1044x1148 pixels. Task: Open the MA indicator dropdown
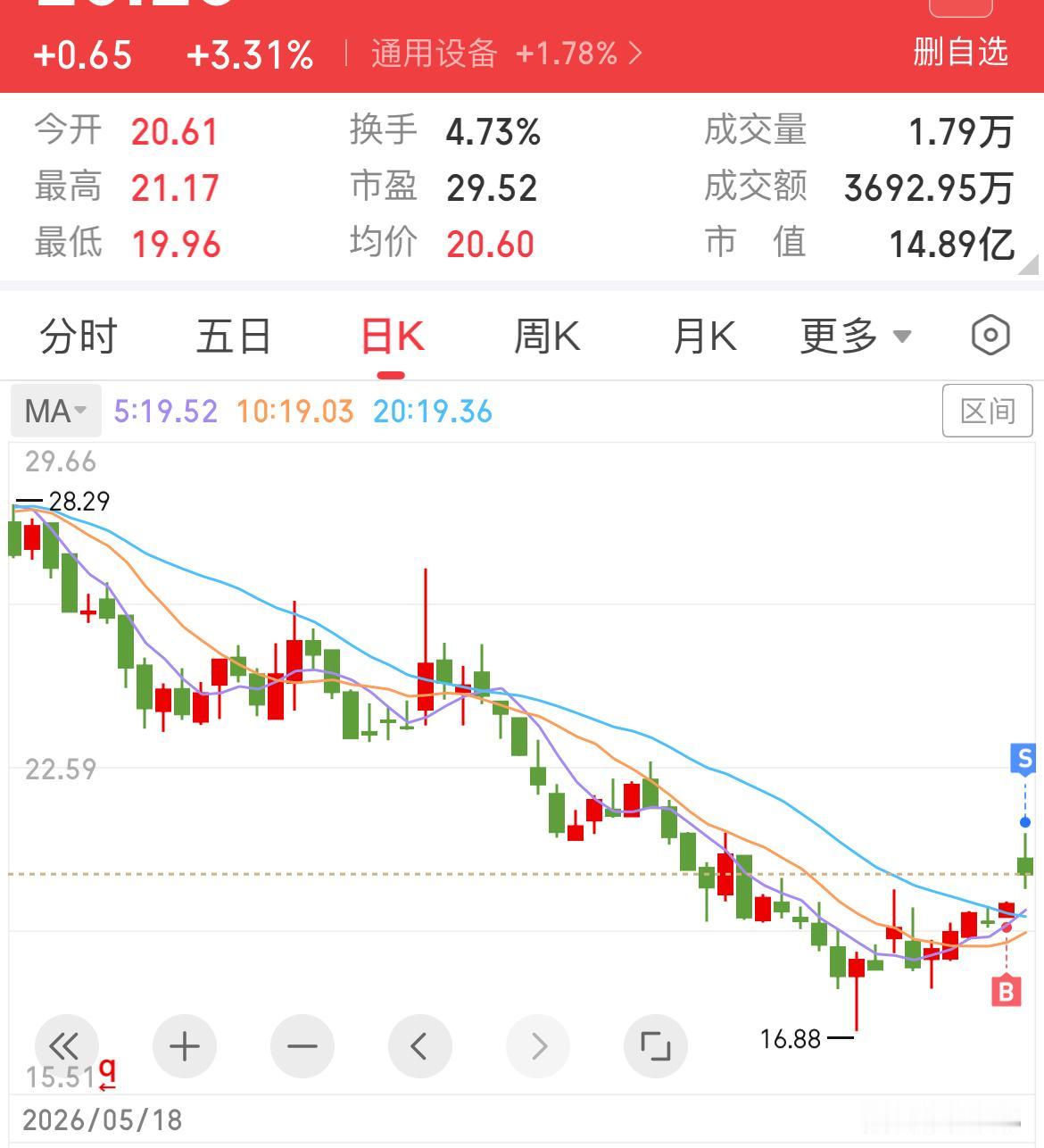55,412
